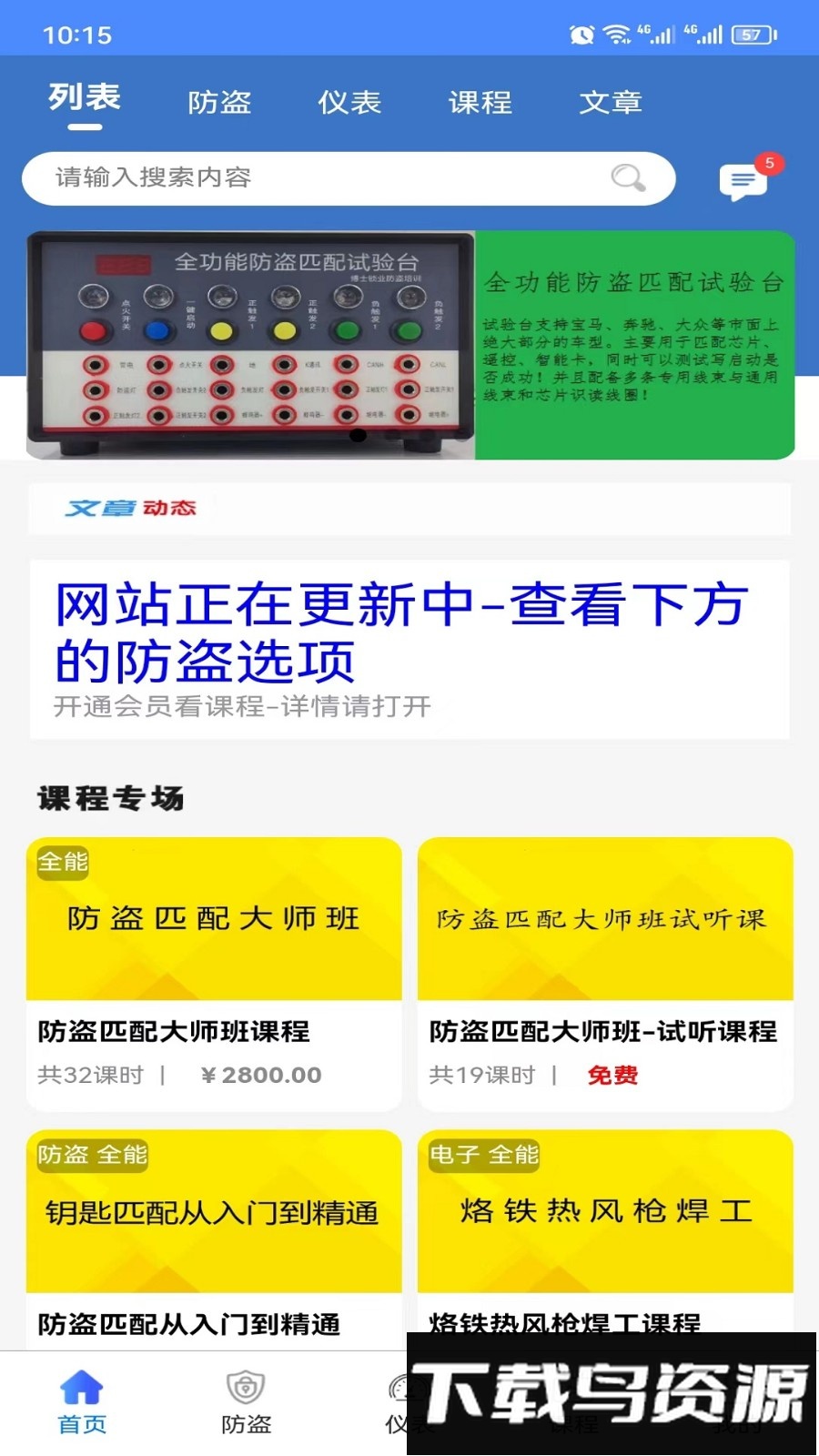
Task: Tap the 我的 profile icon at bottom right
Action: coord(737,1386)
